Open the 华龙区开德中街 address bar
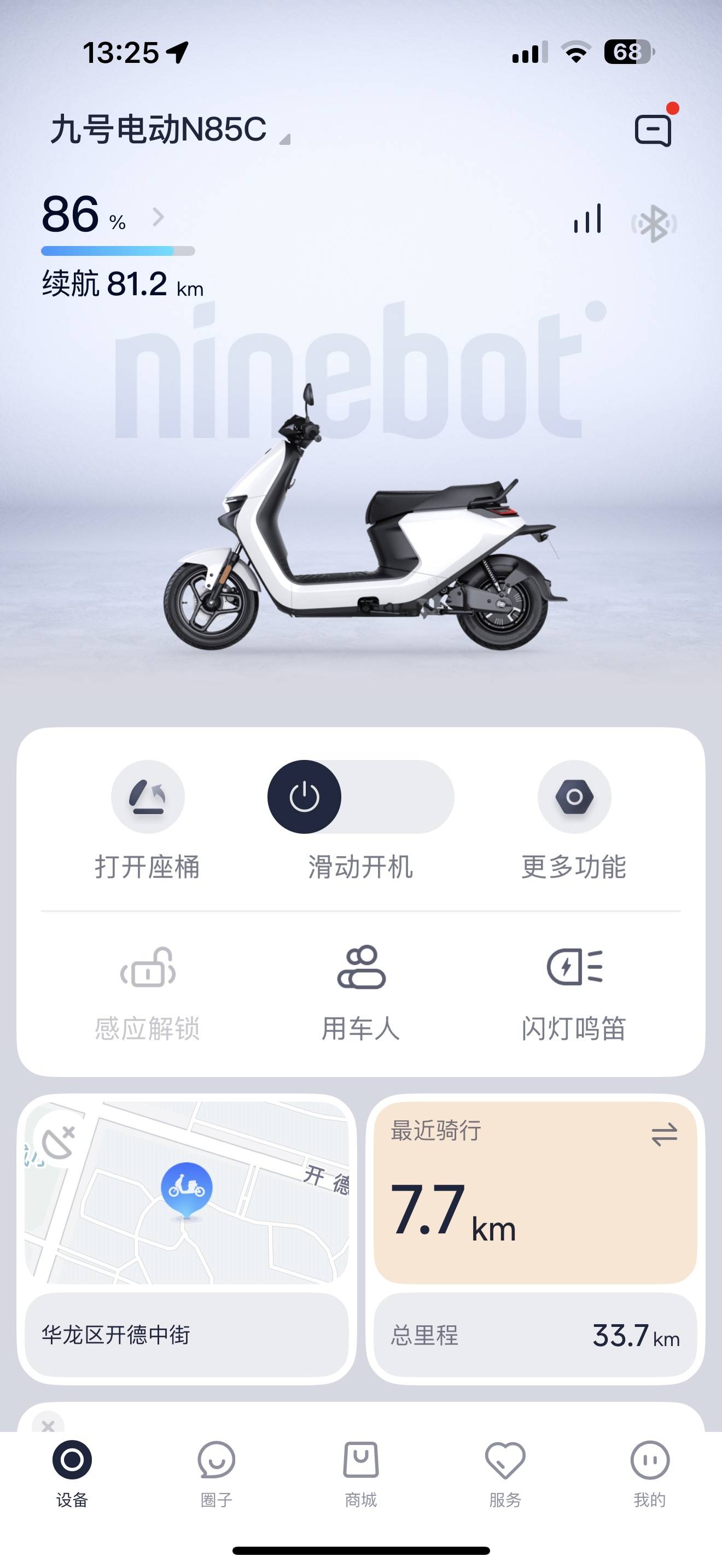The image size is (722, 1568). [x=187, y=1335]
